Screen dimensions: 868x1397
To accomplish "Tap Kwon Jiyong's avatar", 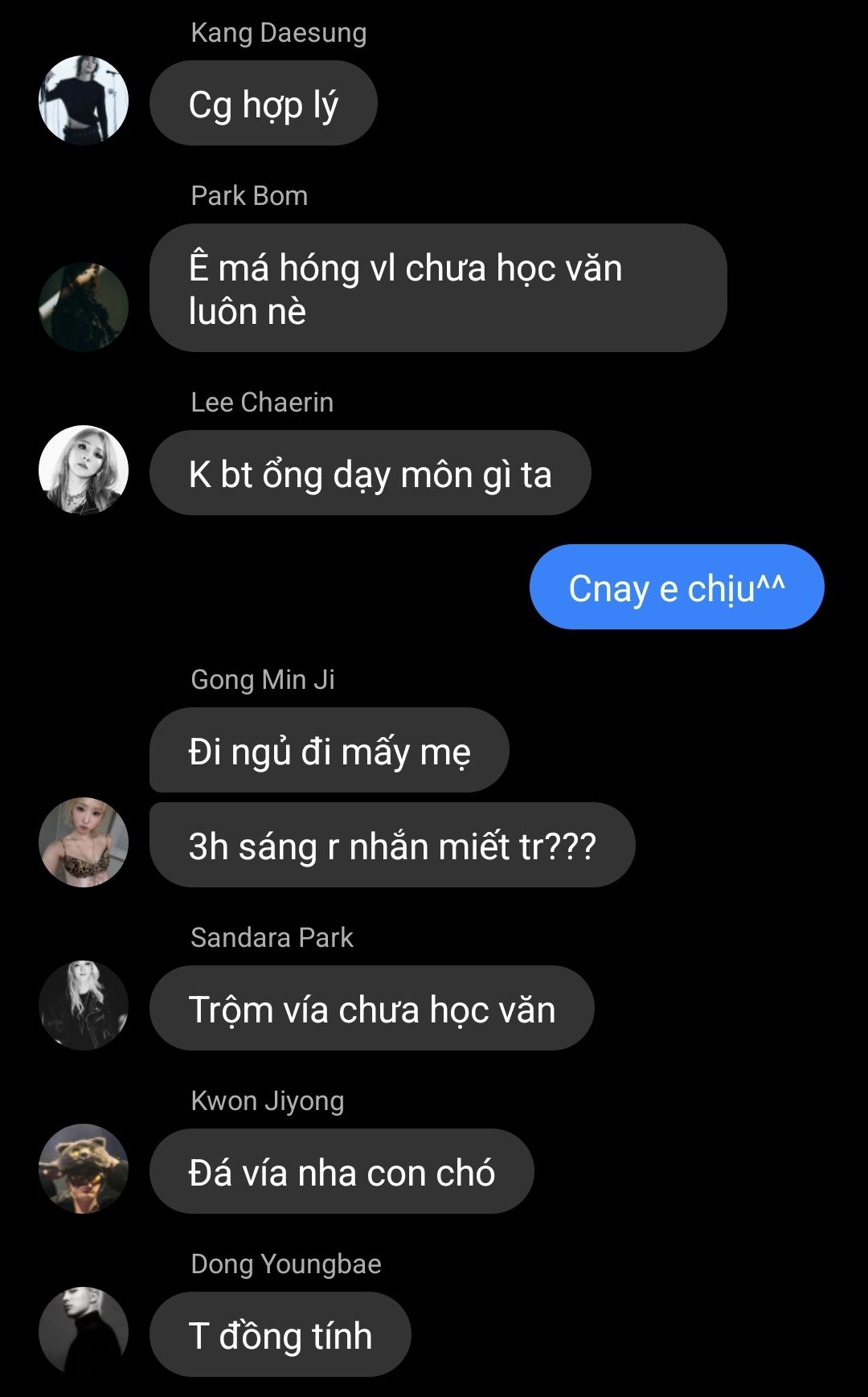I will 84,1169.
